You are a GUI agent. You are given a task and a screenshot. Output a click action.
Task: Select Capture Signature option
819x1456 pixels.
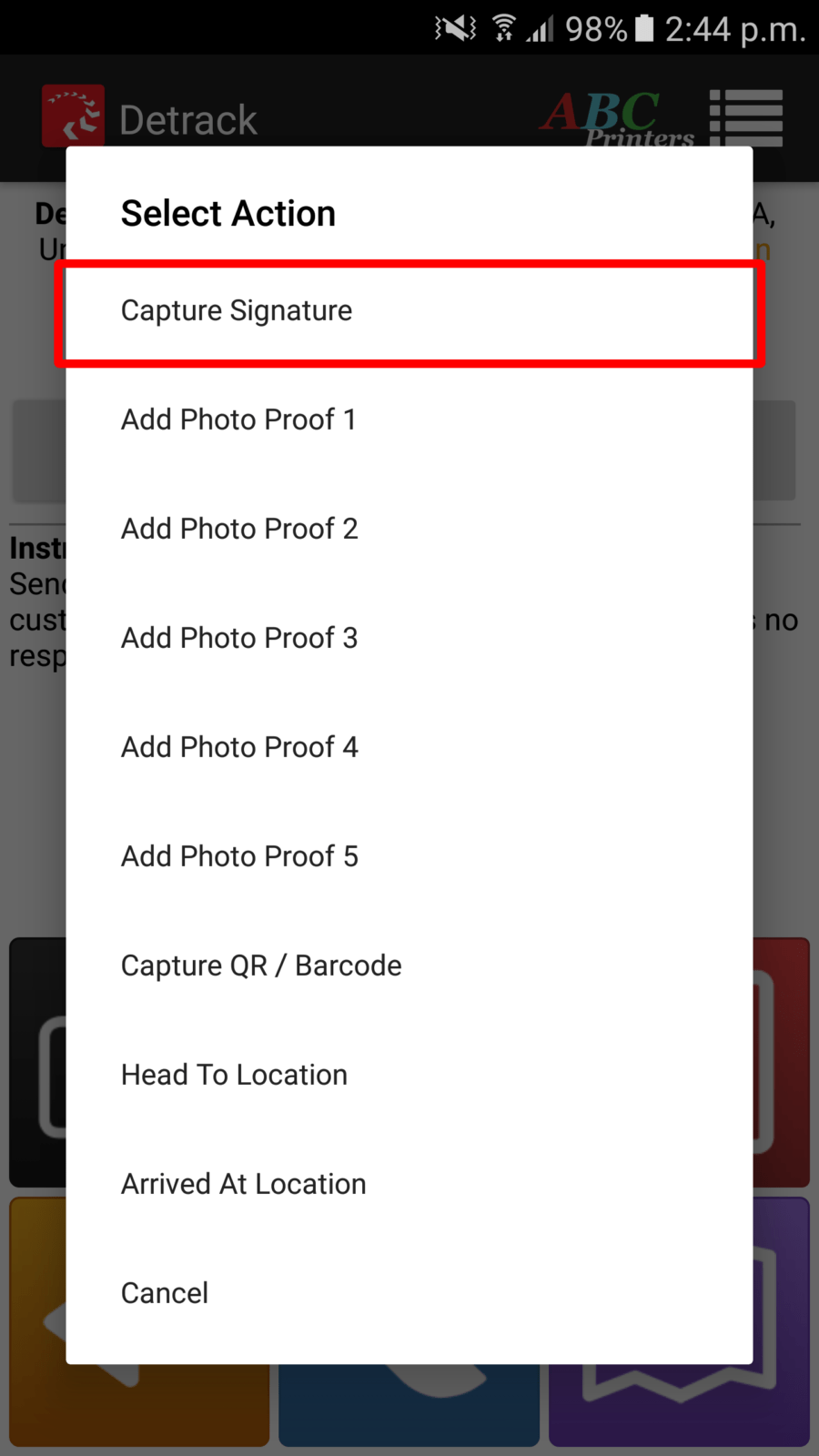coord(237,311)
